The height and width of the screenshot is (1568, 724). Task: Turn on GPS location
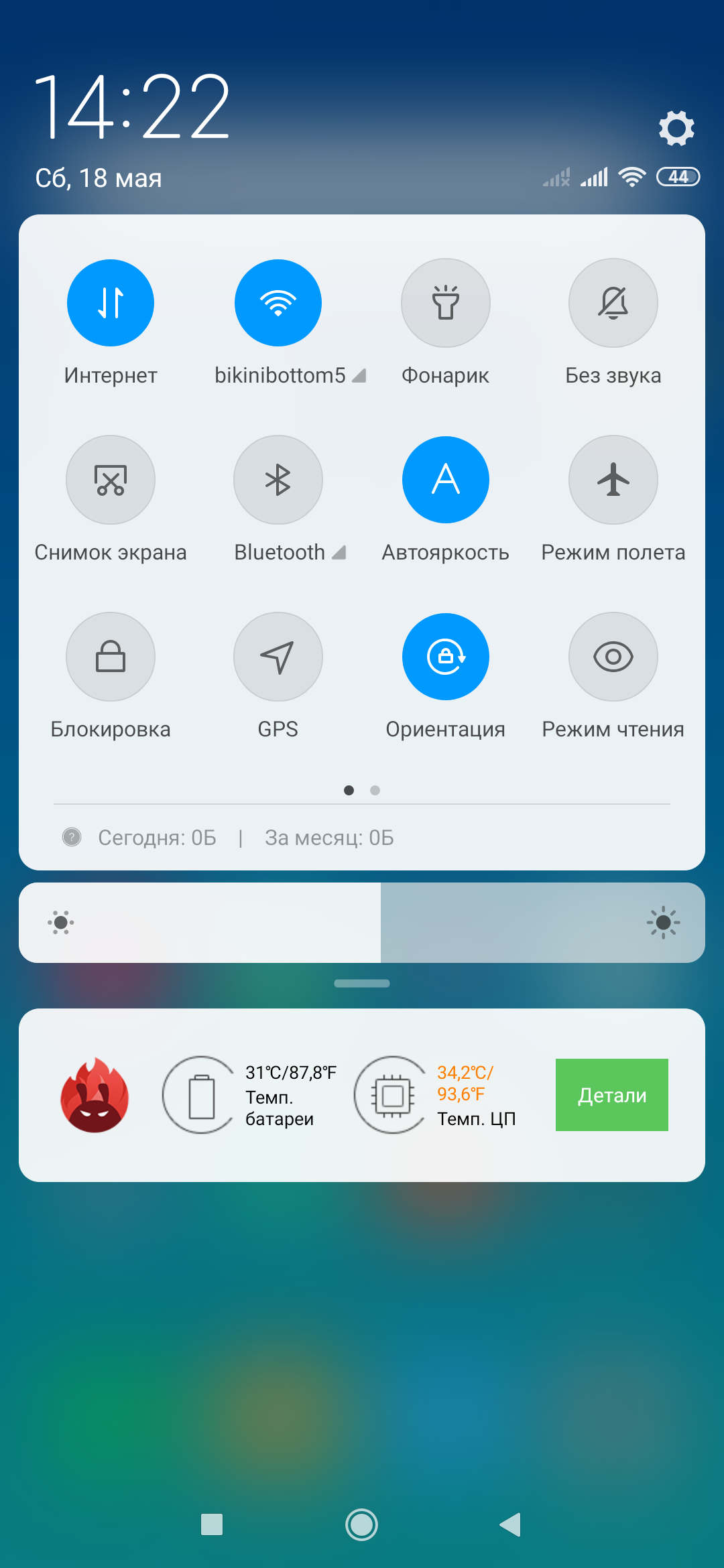tap(278, 657)
